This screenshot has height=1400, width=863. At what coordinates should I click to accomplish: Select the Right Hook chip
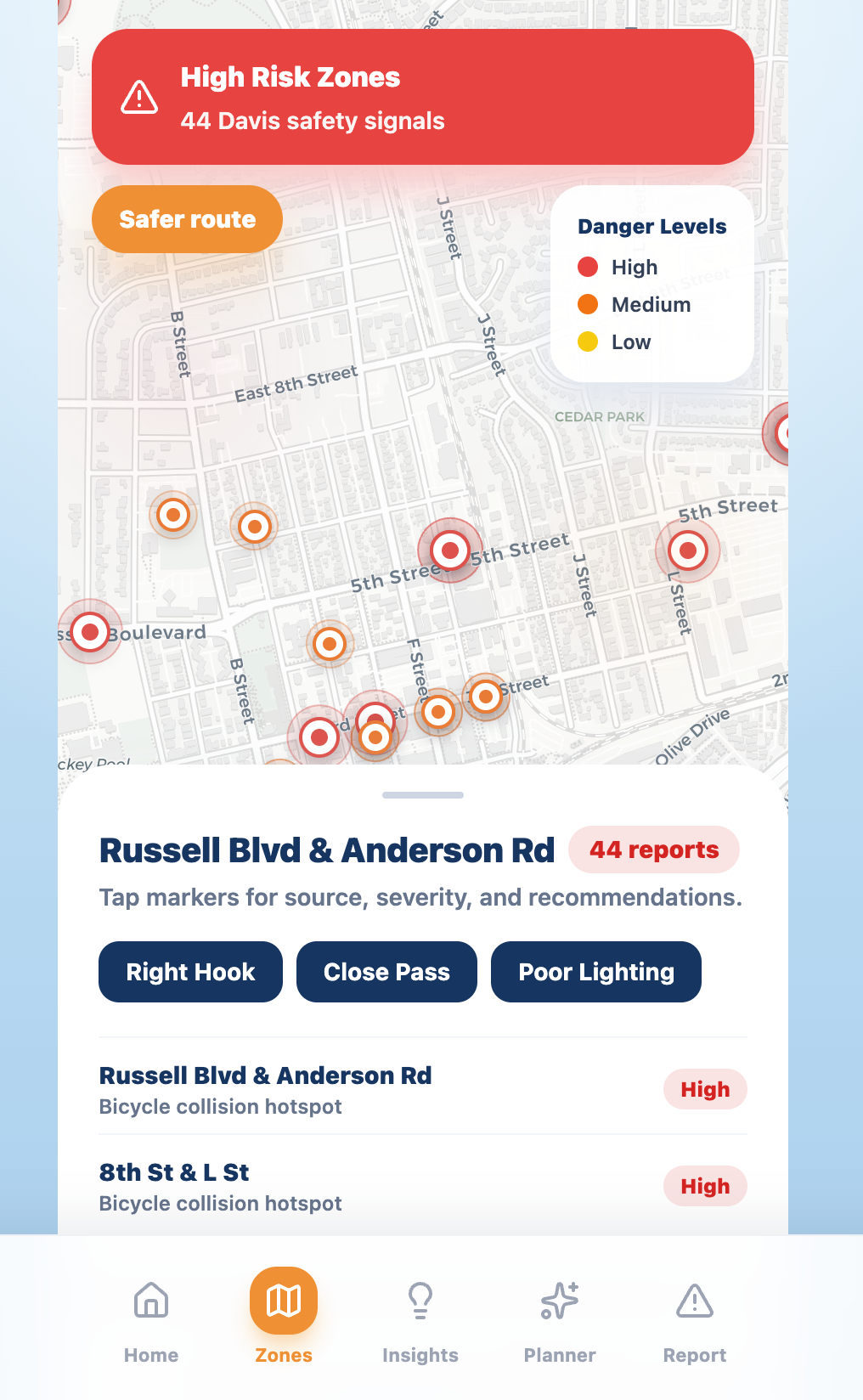(190, 972)
